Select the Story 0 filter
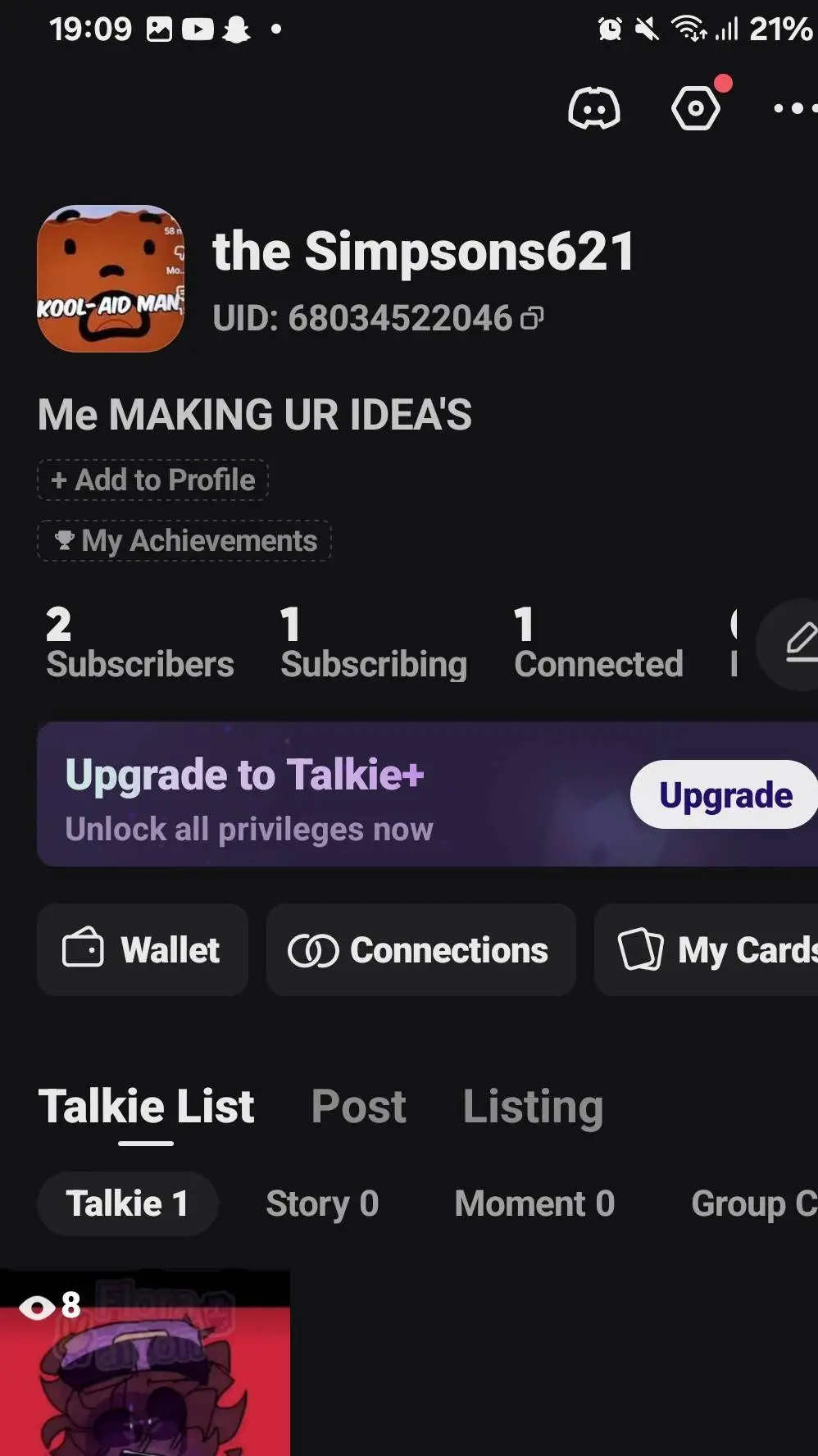This screenshot has width=818, height=1456. pos(322,1203)
